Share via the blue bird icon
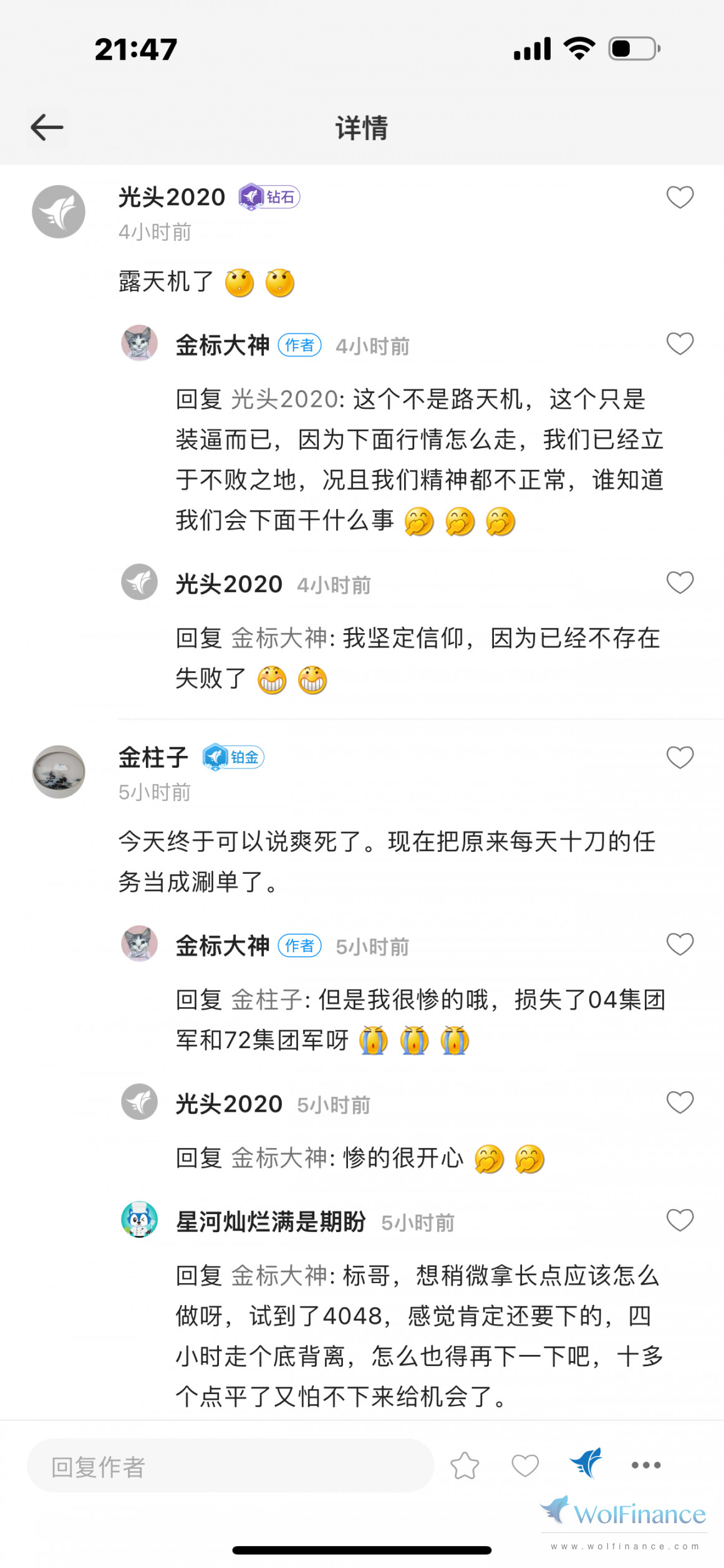 586,1463
